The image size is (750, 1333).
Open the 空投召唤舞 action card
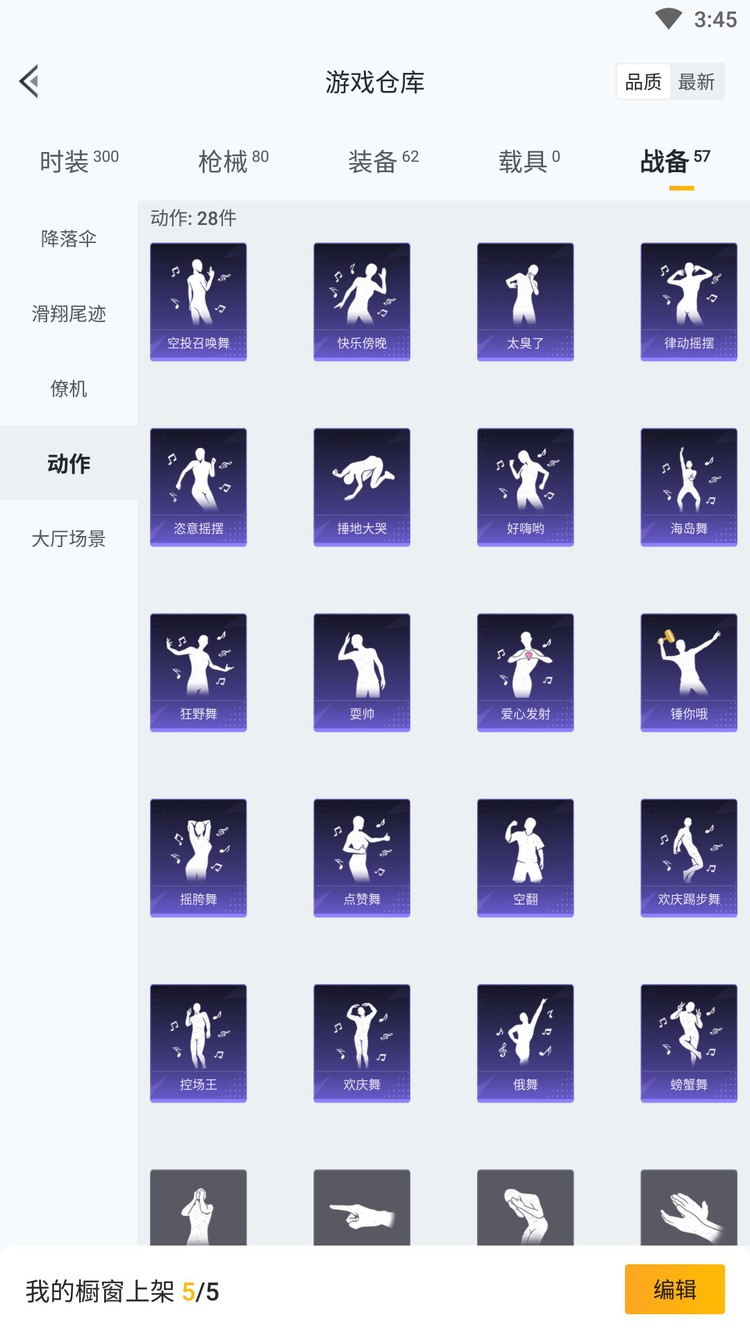coord(198,301)
